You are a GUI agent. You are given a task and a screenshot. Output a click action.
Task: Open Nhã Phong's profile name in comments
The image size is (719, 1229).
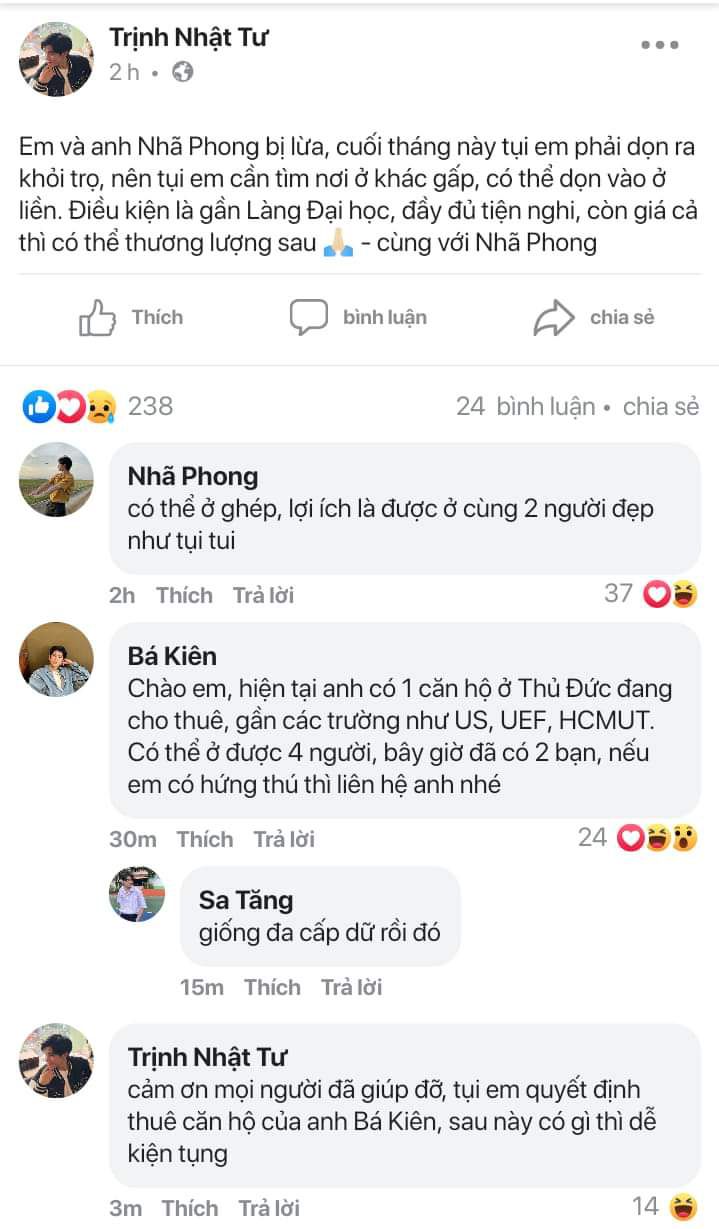click(x=193, y=476)
